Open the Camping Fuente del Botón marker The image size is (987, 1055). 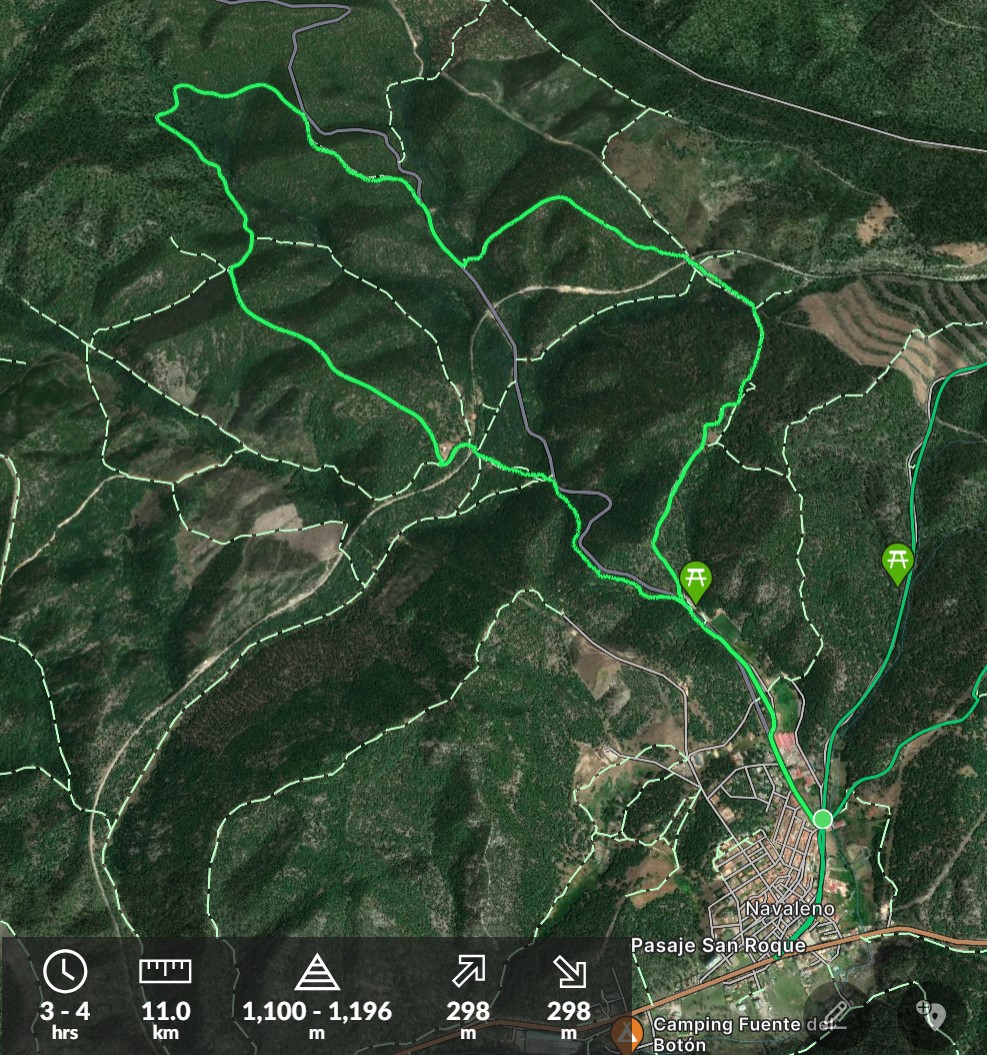pyautogui.click(x=626, y=1033)
